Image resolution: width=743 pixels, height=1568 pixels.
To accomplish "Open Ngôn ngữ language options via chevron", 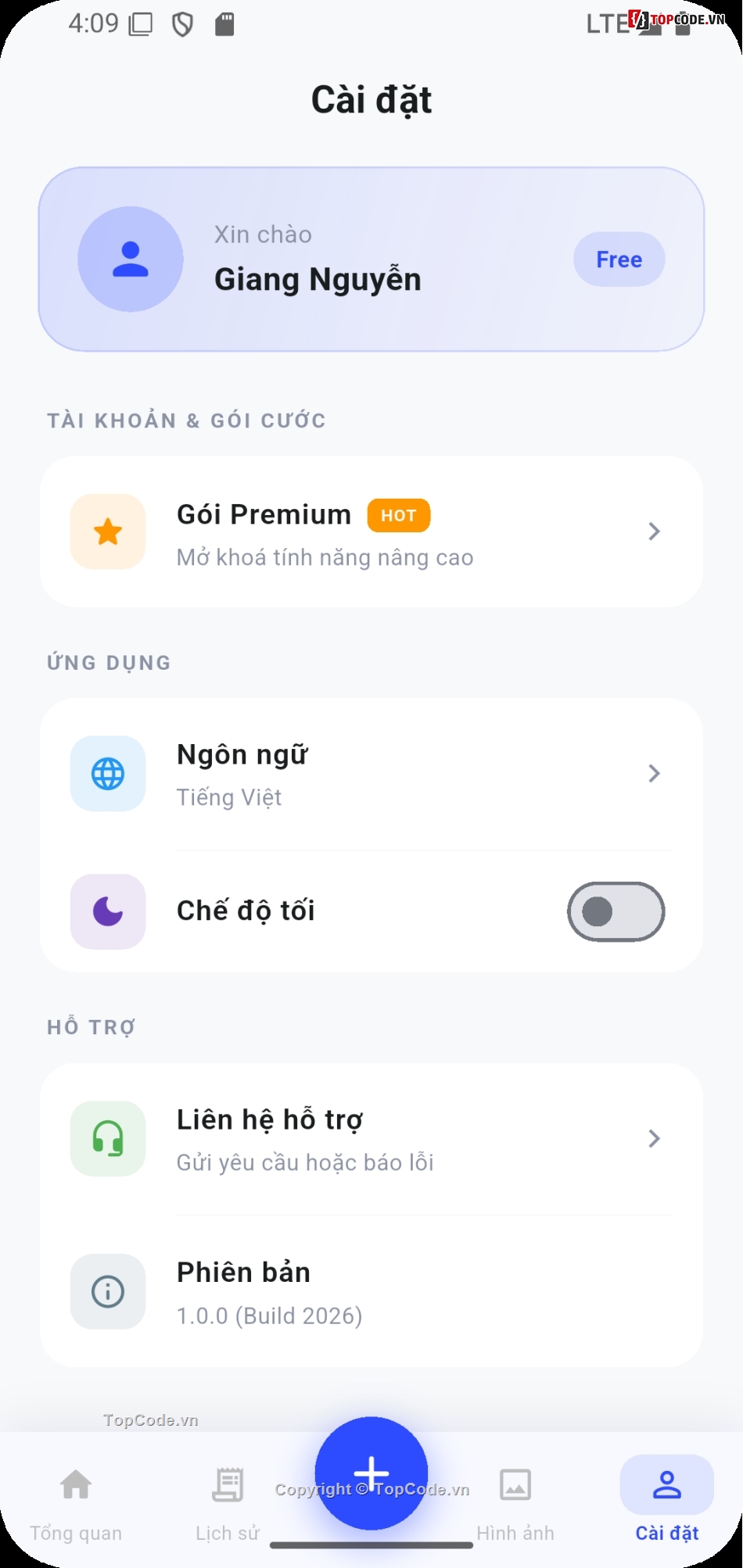I will 655,773.
